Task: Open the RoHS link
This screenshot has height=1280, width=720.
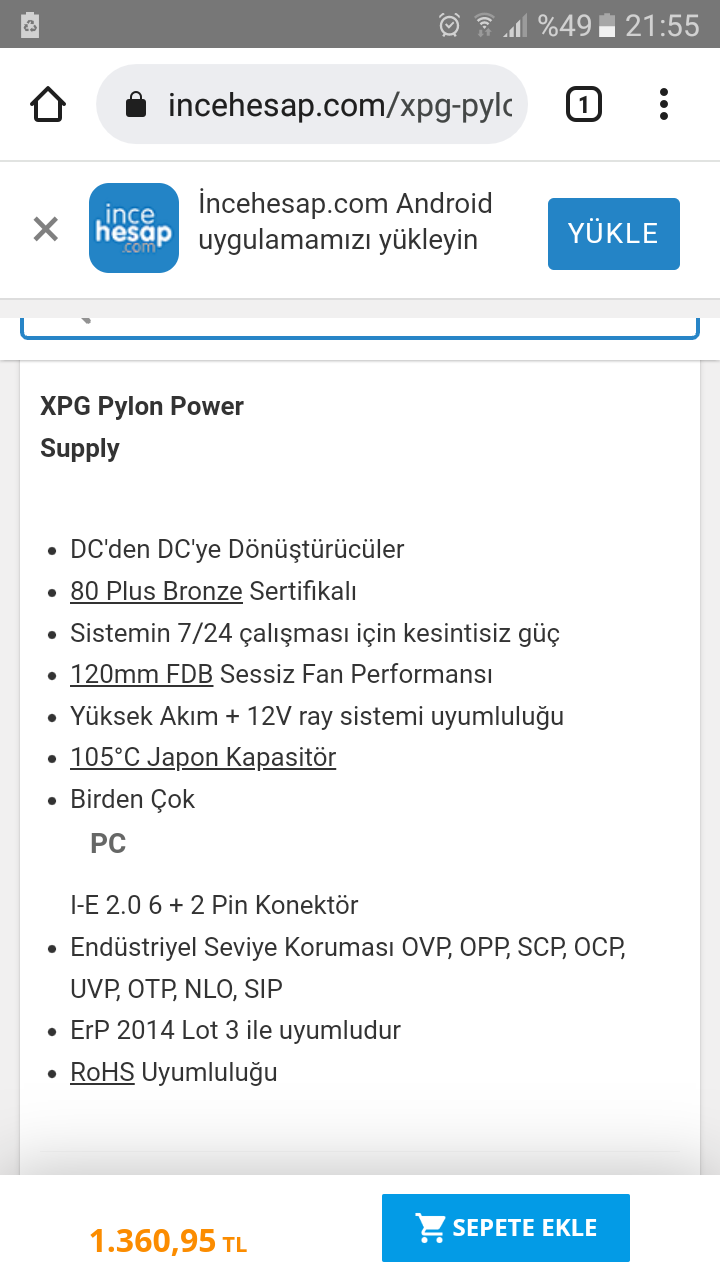Action: (102, 1073)
